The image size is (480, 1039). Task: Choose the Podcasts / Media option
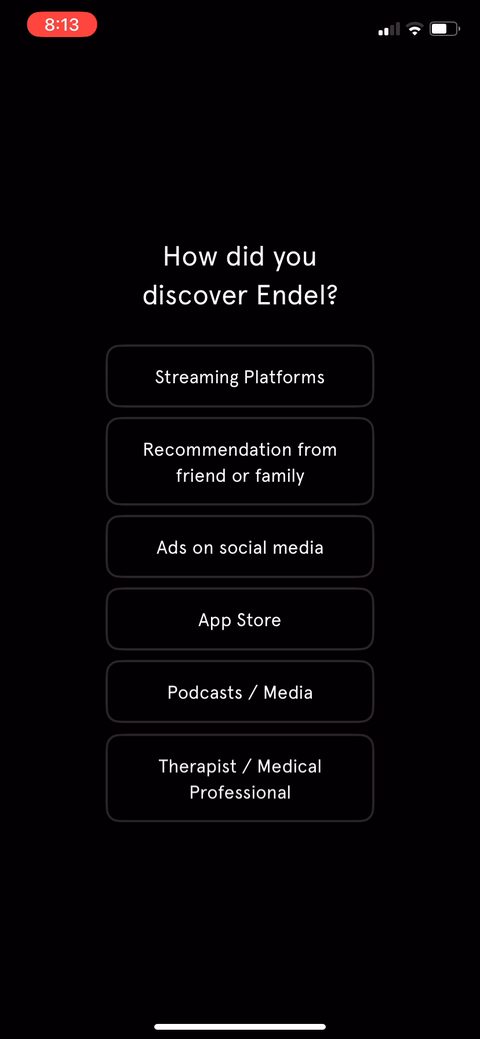(239, 692)
